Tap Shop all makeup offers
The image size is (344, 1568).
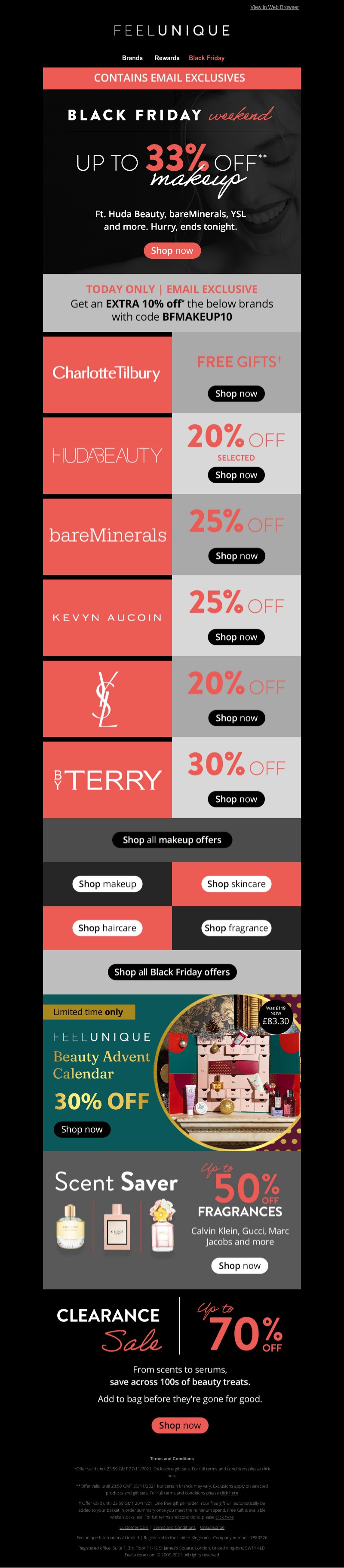point(172,840)
